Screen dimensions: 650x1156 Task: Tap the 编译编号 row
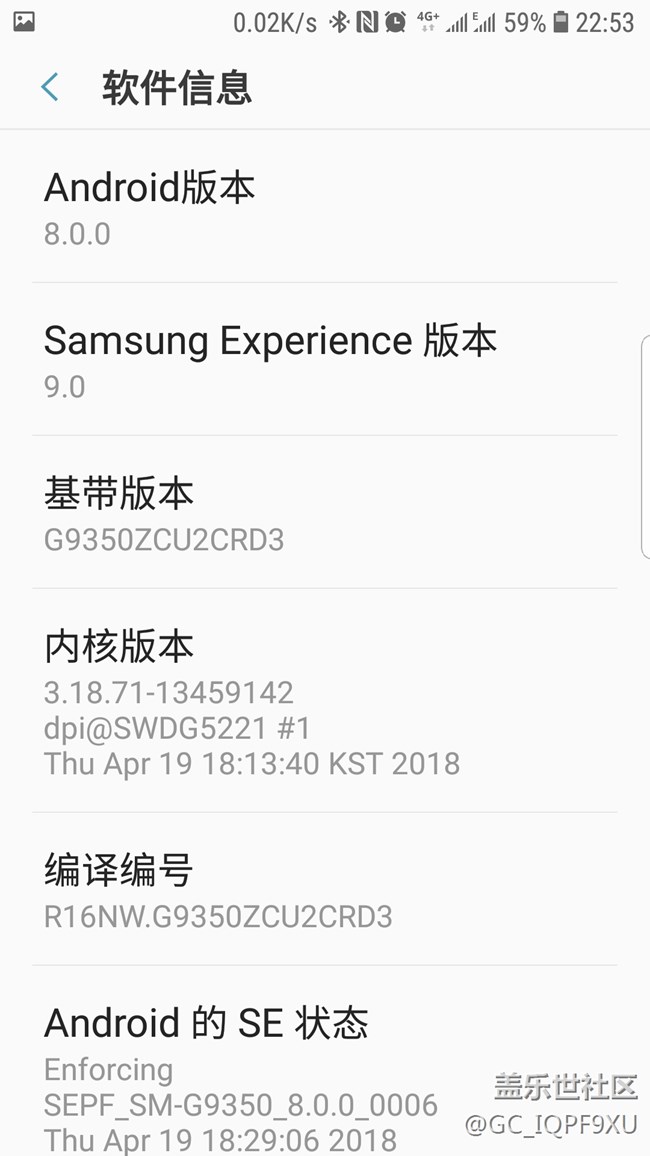coord(324,889)
